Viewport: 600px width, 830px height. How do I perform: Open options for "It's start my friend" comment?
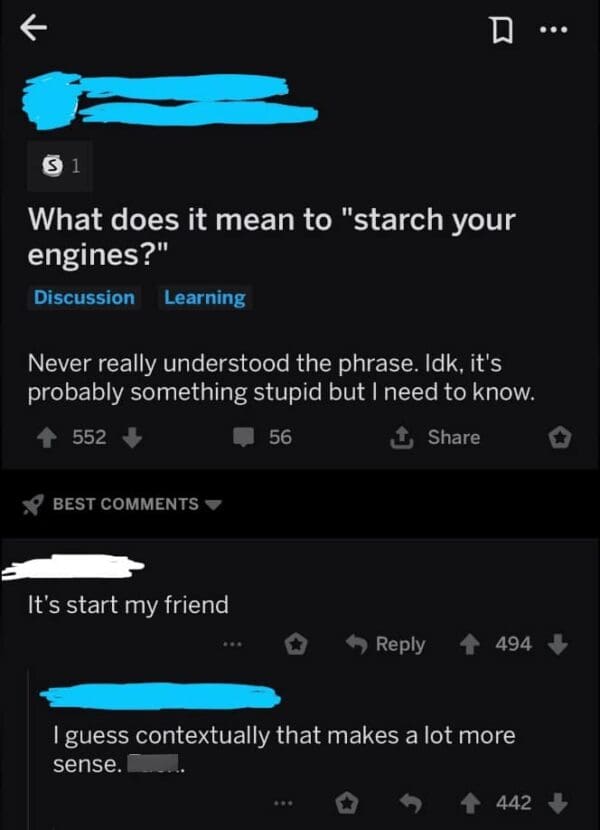click(x=234, y=645)
